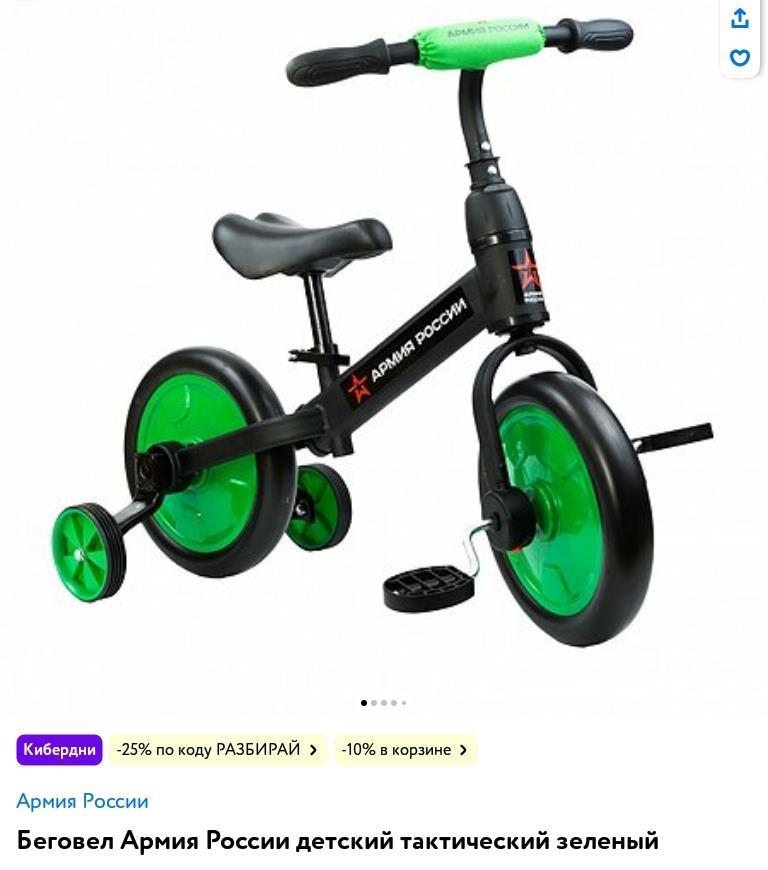Image resolution: width=768 pixels, height=870 pixels.
Task: Open the -10% в корзине offer
Action: 405,750
